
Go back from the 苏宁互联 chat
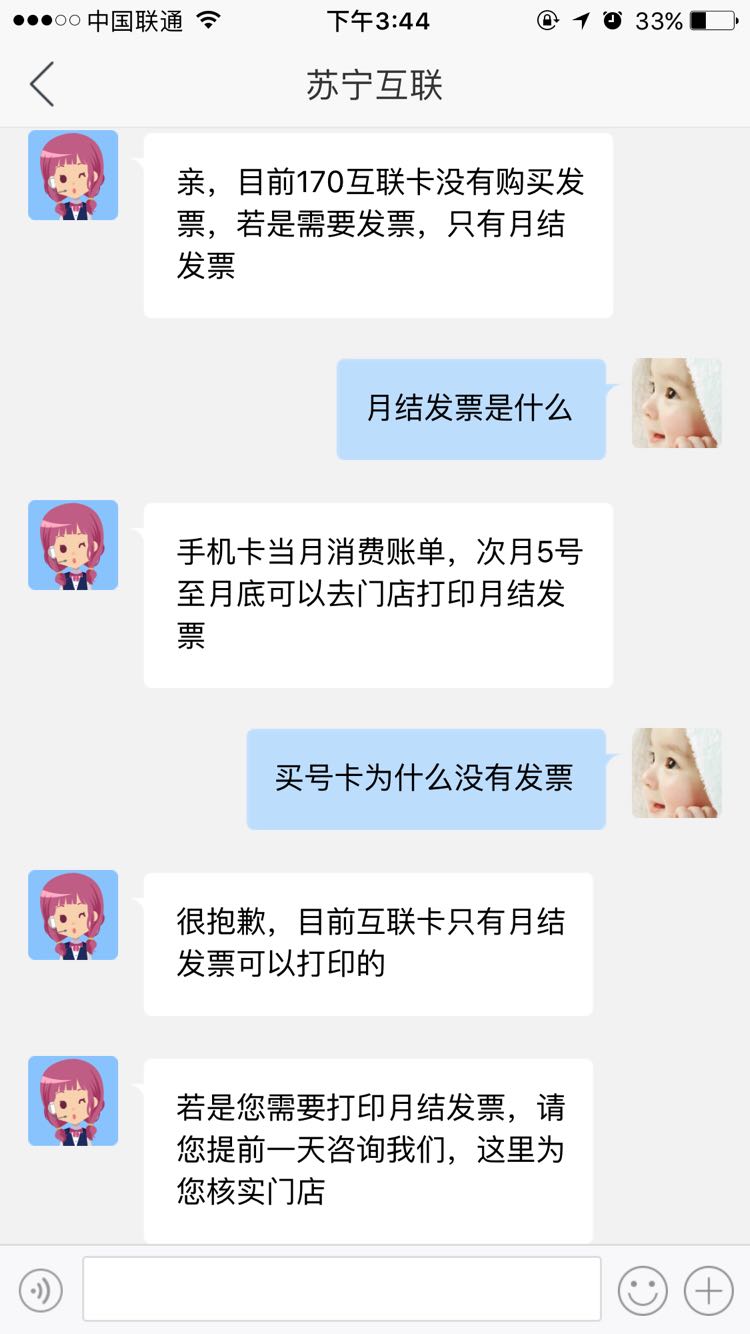42,85
